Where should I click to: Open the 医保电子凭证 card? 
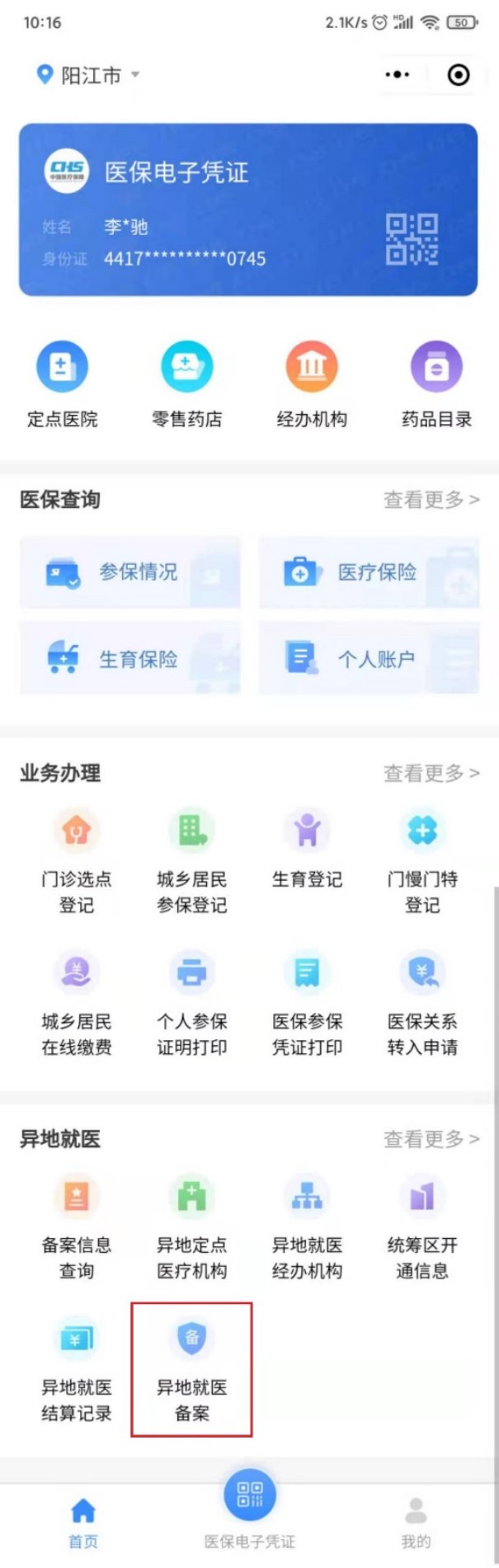(x=248, y=210)
